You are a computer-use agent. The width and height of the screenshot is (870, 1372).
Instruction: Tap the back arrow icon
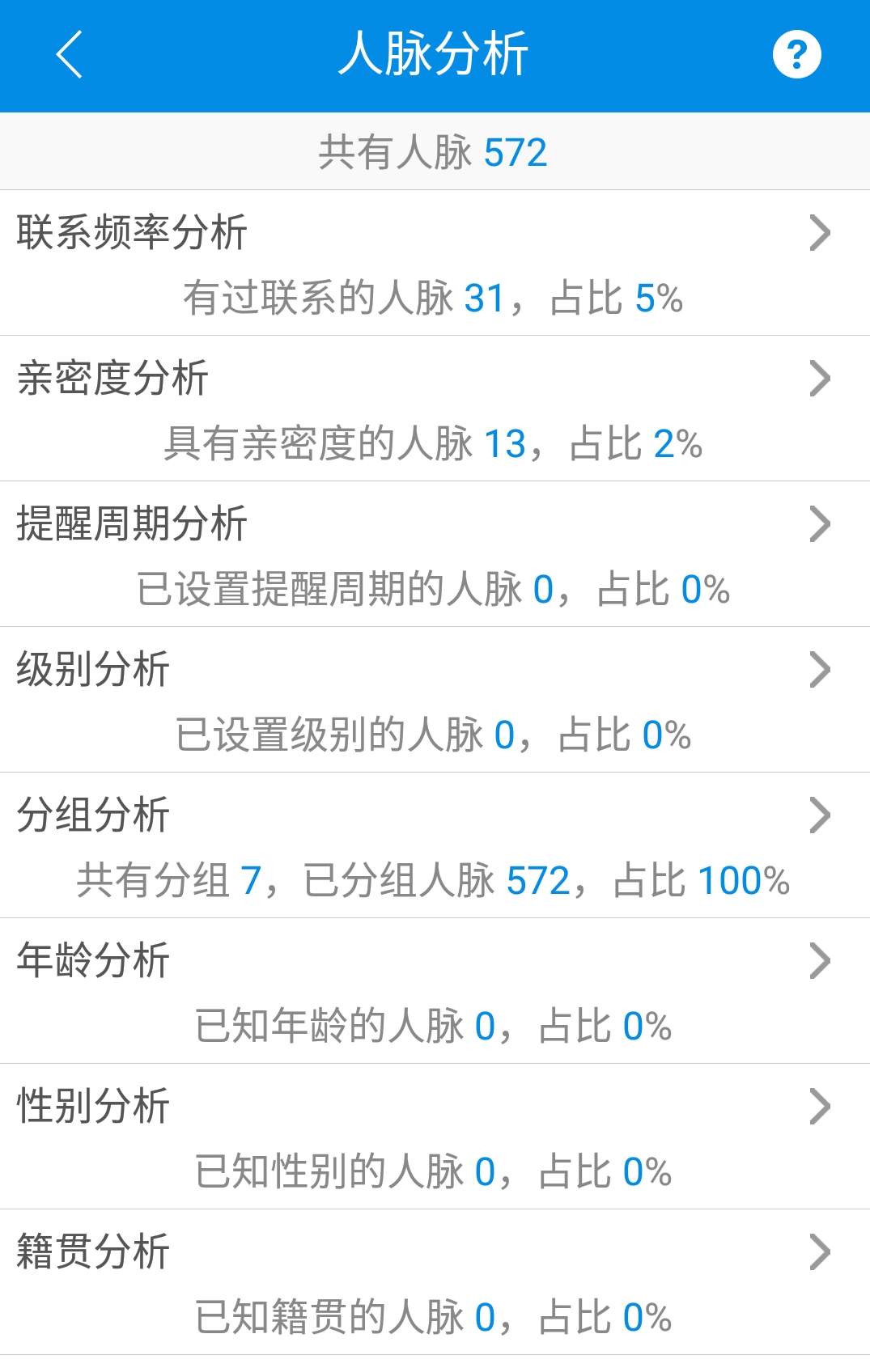(x=68, y=53)
